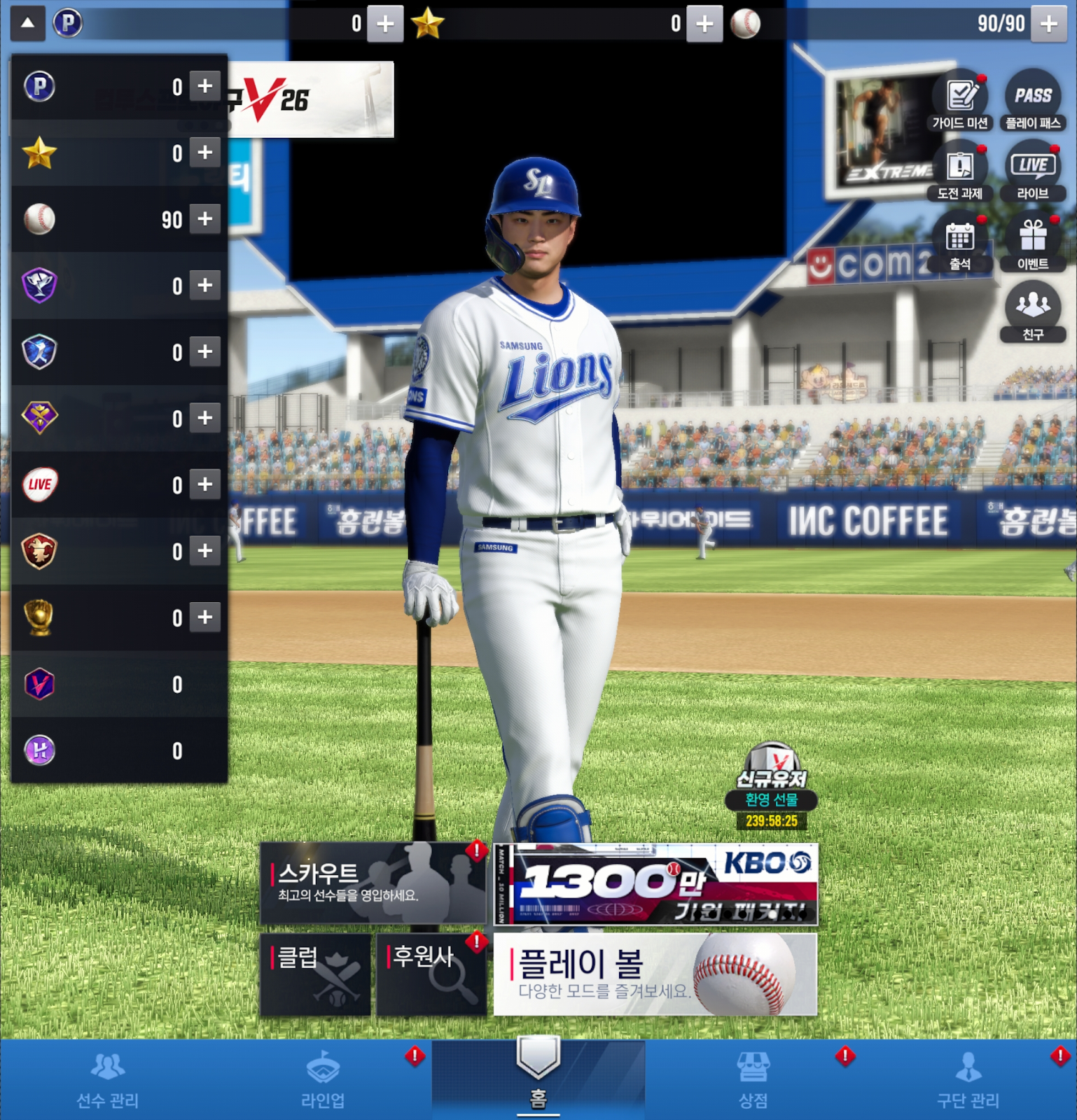1077x1120 pixels.
Task: Switch to the 라인업 tab
Action: click(323, 1080)
